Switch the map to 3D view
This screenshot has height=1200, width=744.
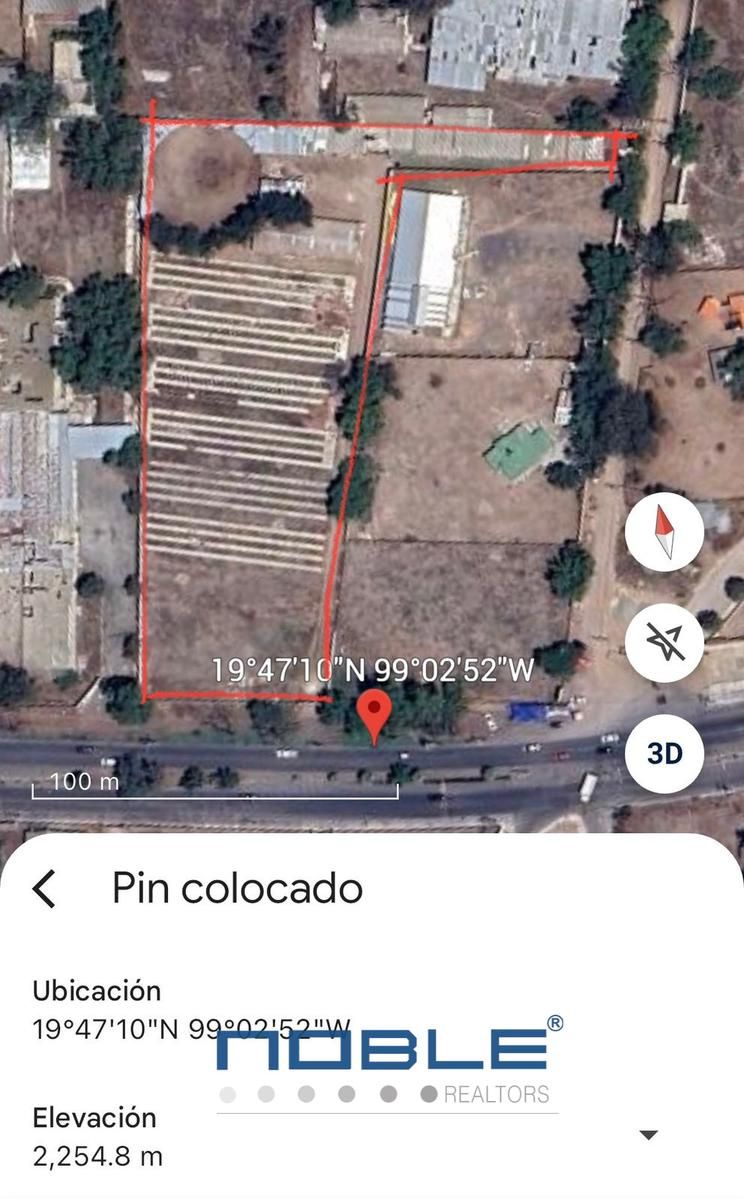tap(664, 754)
